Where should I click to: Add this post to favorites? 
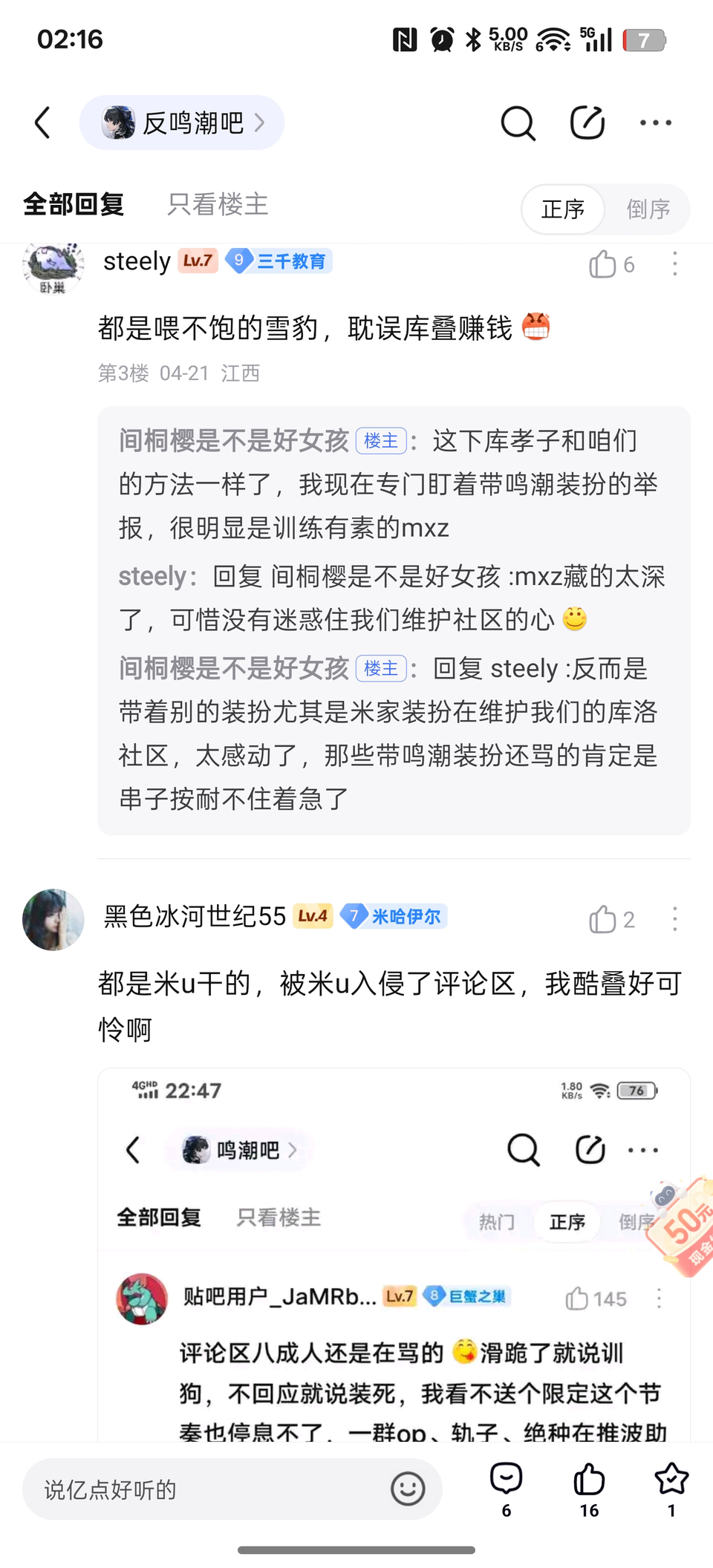pos(671,1488)
